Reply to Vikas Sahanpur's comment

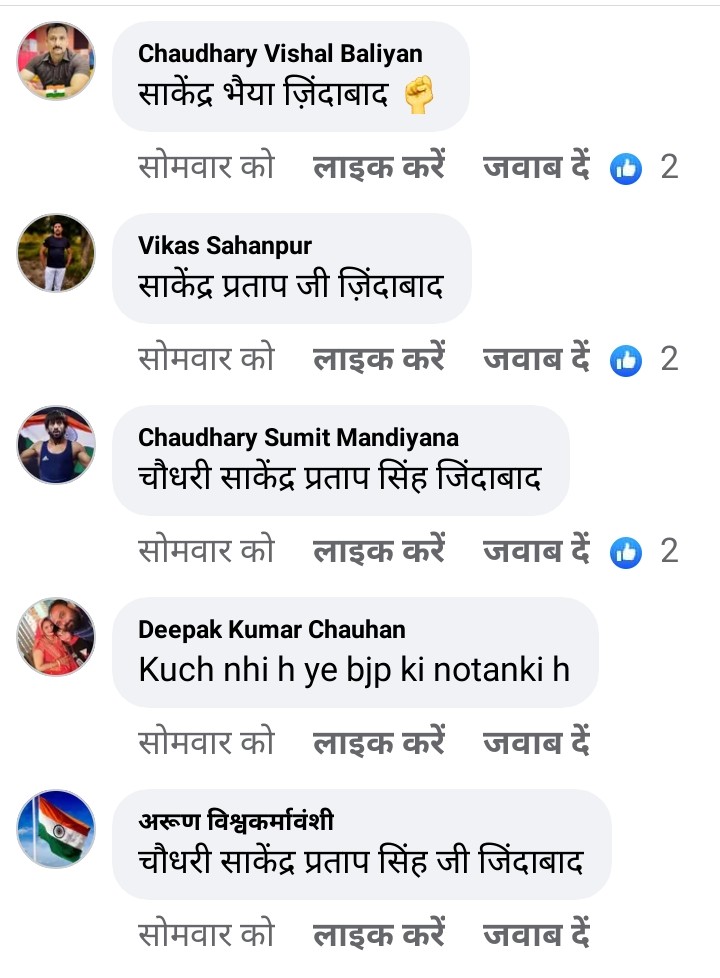point(536,359)
